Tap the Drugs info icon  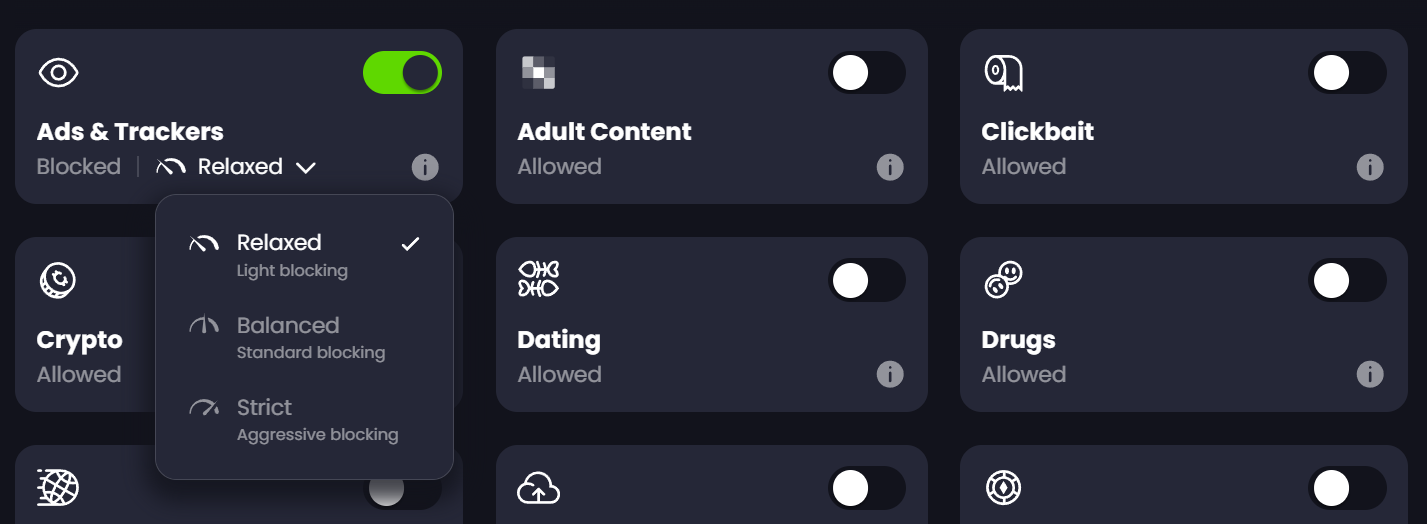click(x=1370, y=374)
